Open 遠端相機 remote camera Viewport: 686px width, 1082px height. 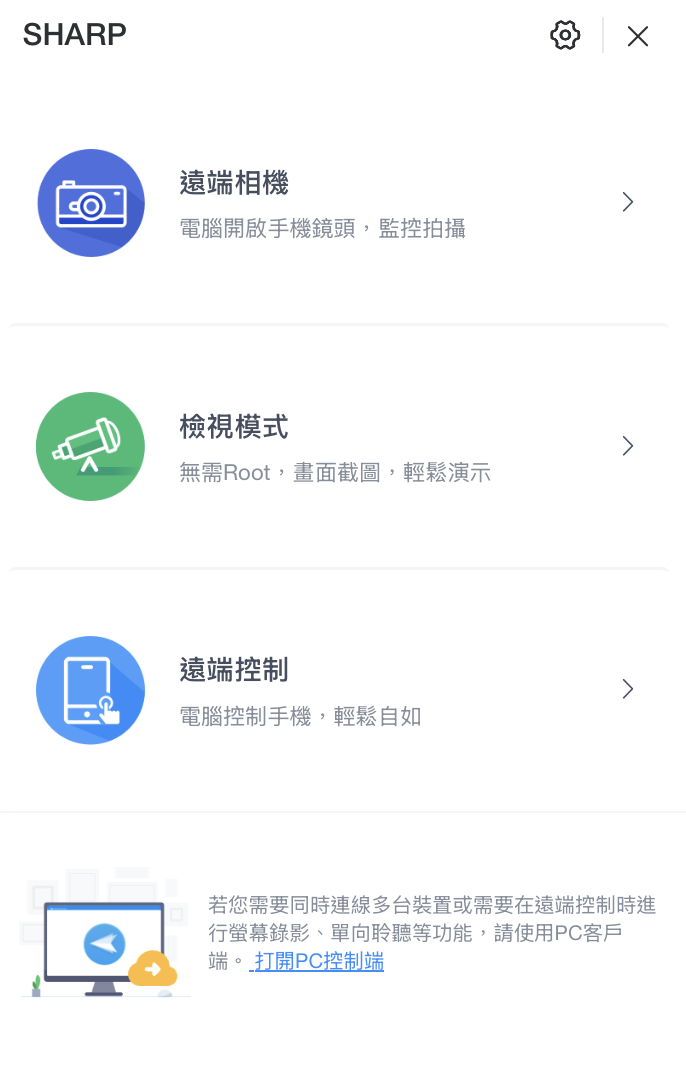pyautogui.click(x=338, y=203)
